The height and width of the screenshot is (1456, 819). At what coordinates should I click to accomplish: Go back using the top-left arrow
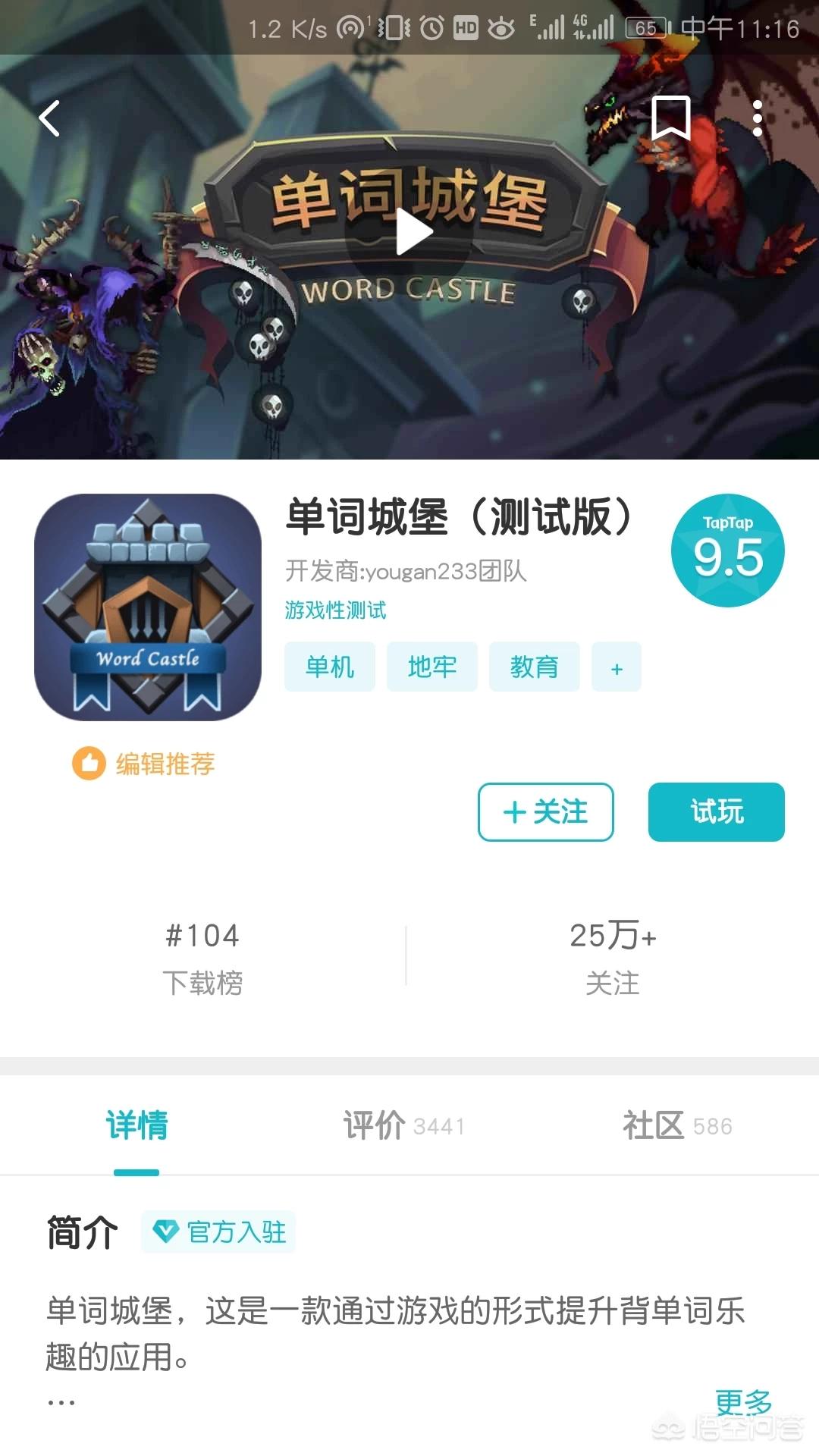[49, 119]
